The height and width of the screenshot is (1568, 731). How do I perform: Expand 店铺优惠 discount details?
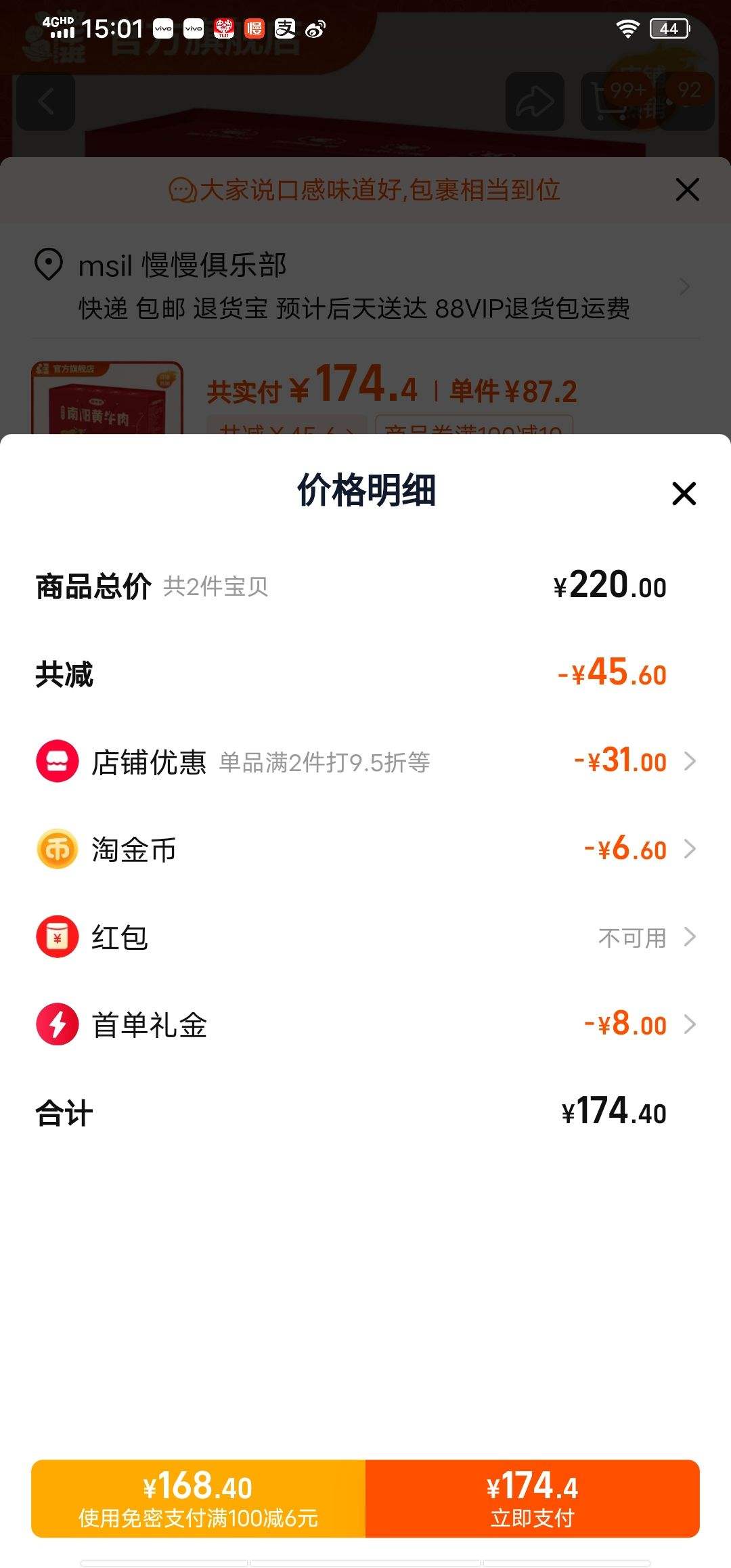[689, 761]
